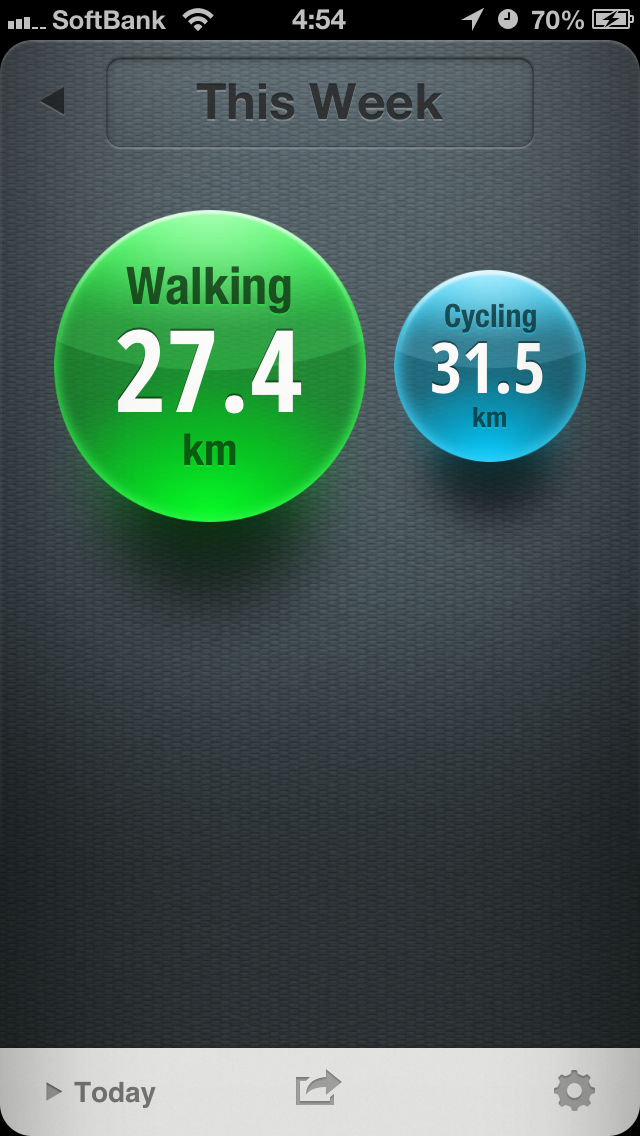Open the Walking 27.4 km bubble
Viewport: 640px width, 1136px height.
tap(210, 366)
